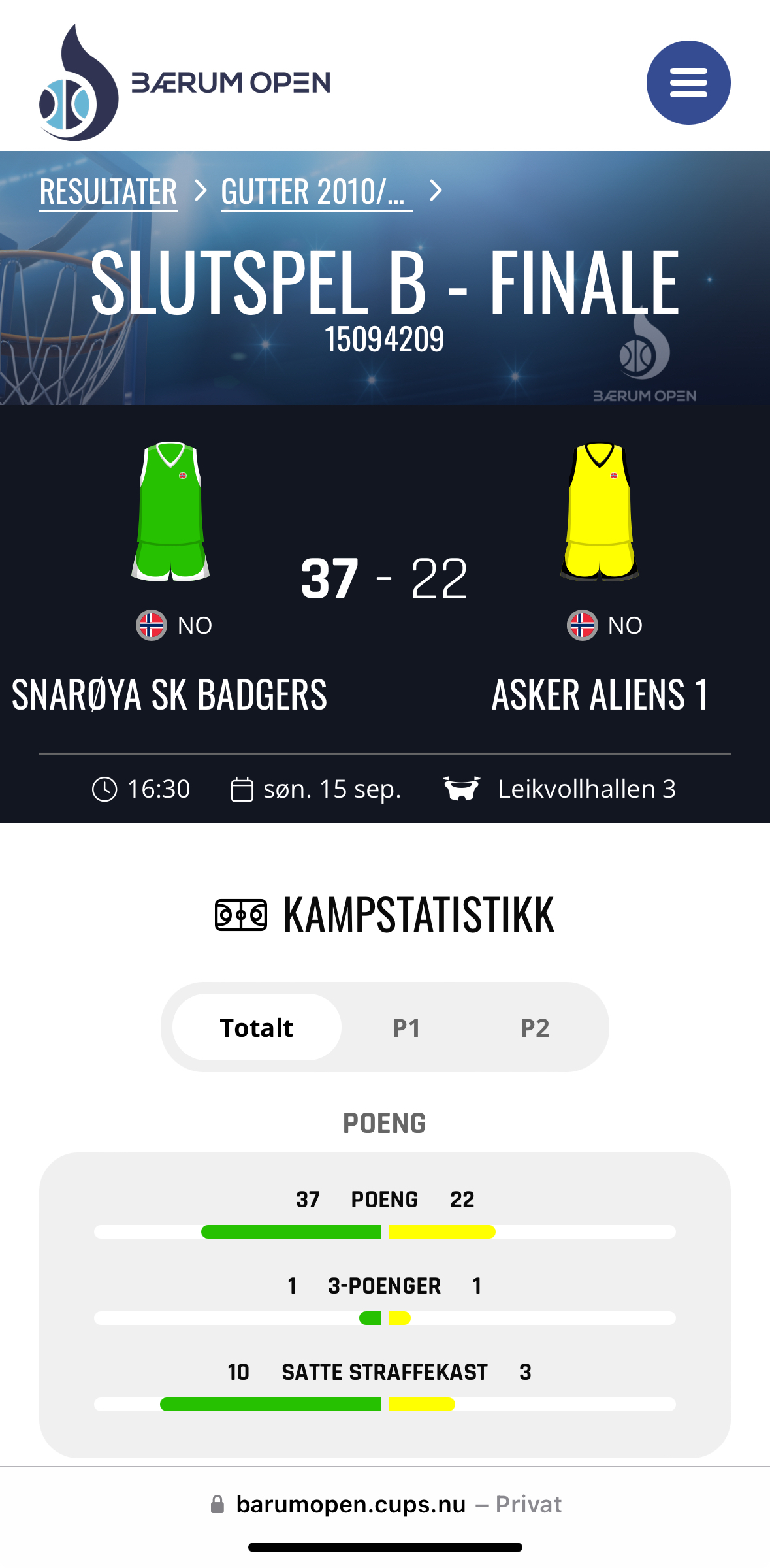Tap the Bærum Open home logo
Image resolution: width=770 pixels, height=1568 pixels.
[x=184, y=83]
